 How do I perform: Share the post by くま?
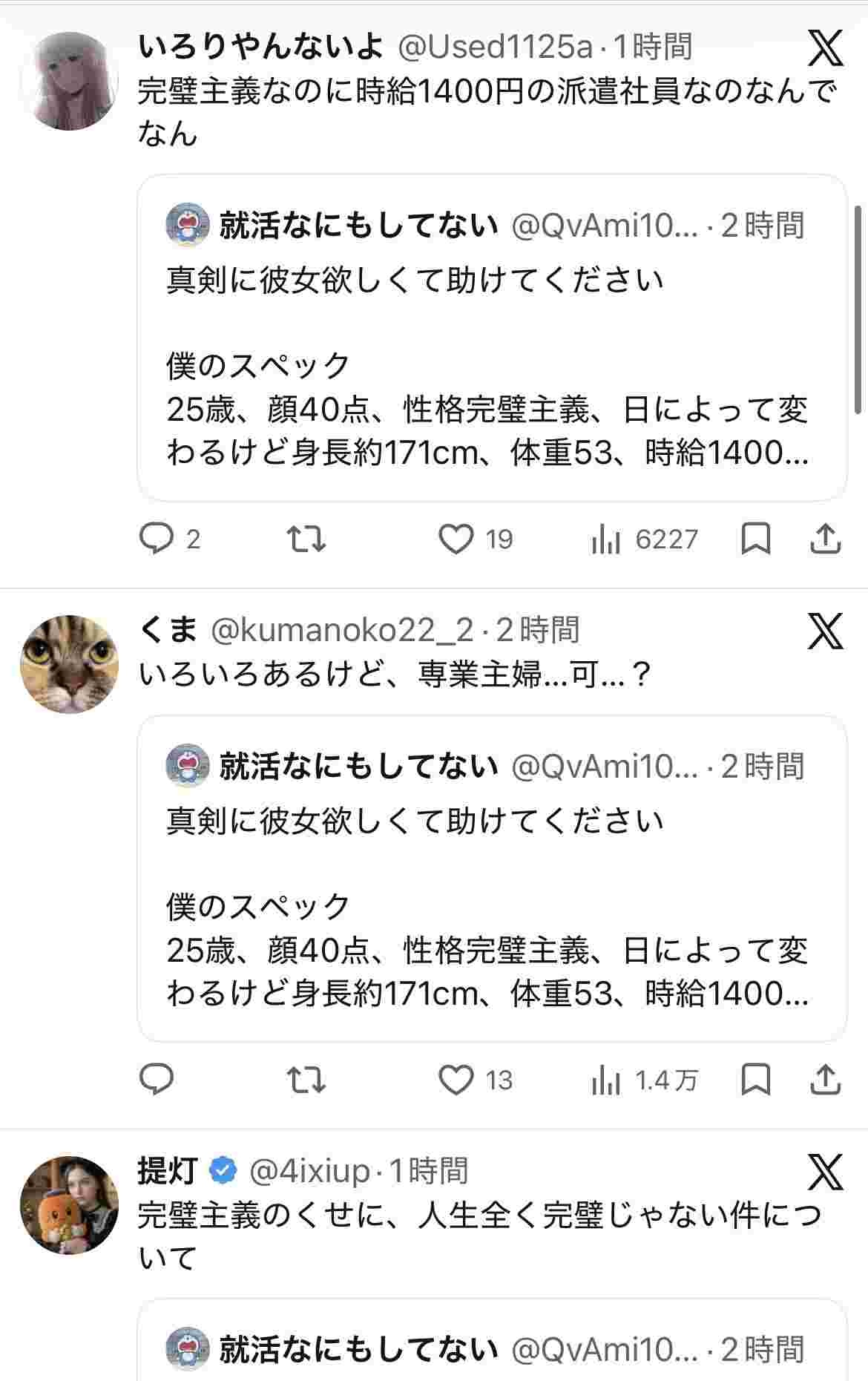pyautogui.click(x=825, y=1080)
